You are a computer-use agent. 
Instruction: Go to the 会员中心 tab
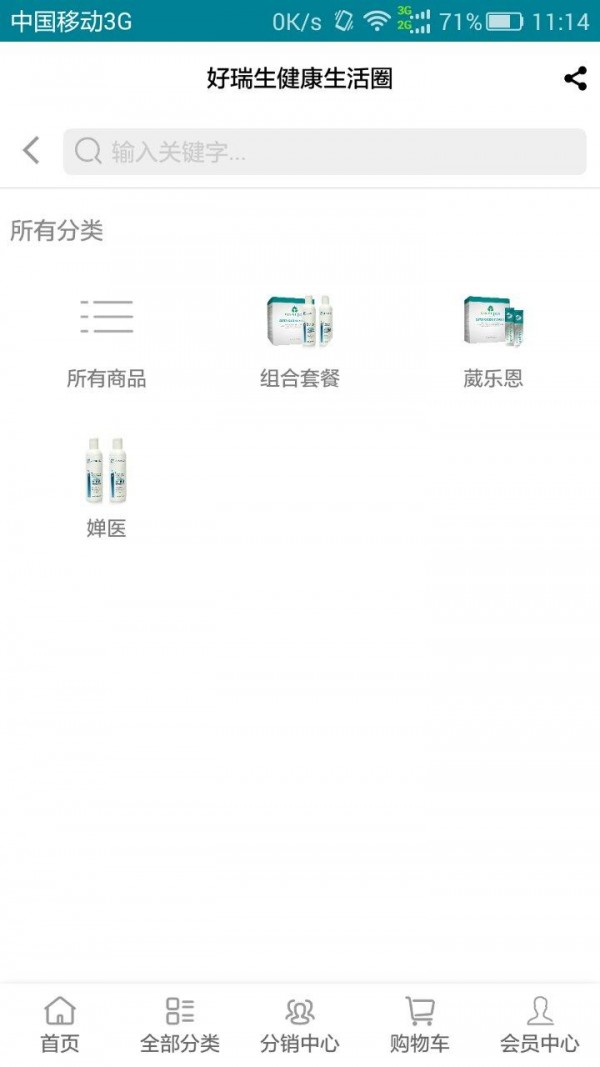[x=540, y=1025]
